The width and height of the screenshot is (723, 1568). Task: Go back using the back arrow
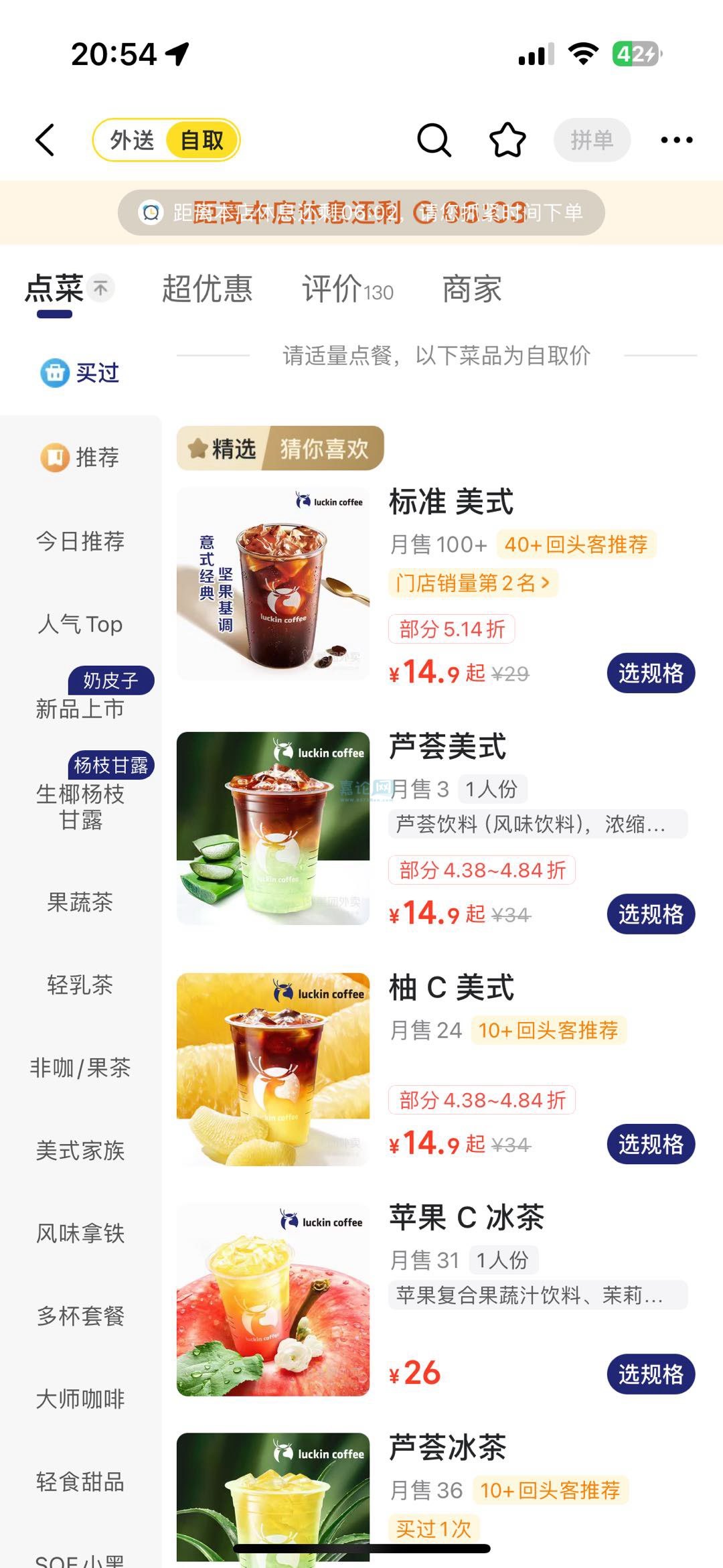(46, 140)
